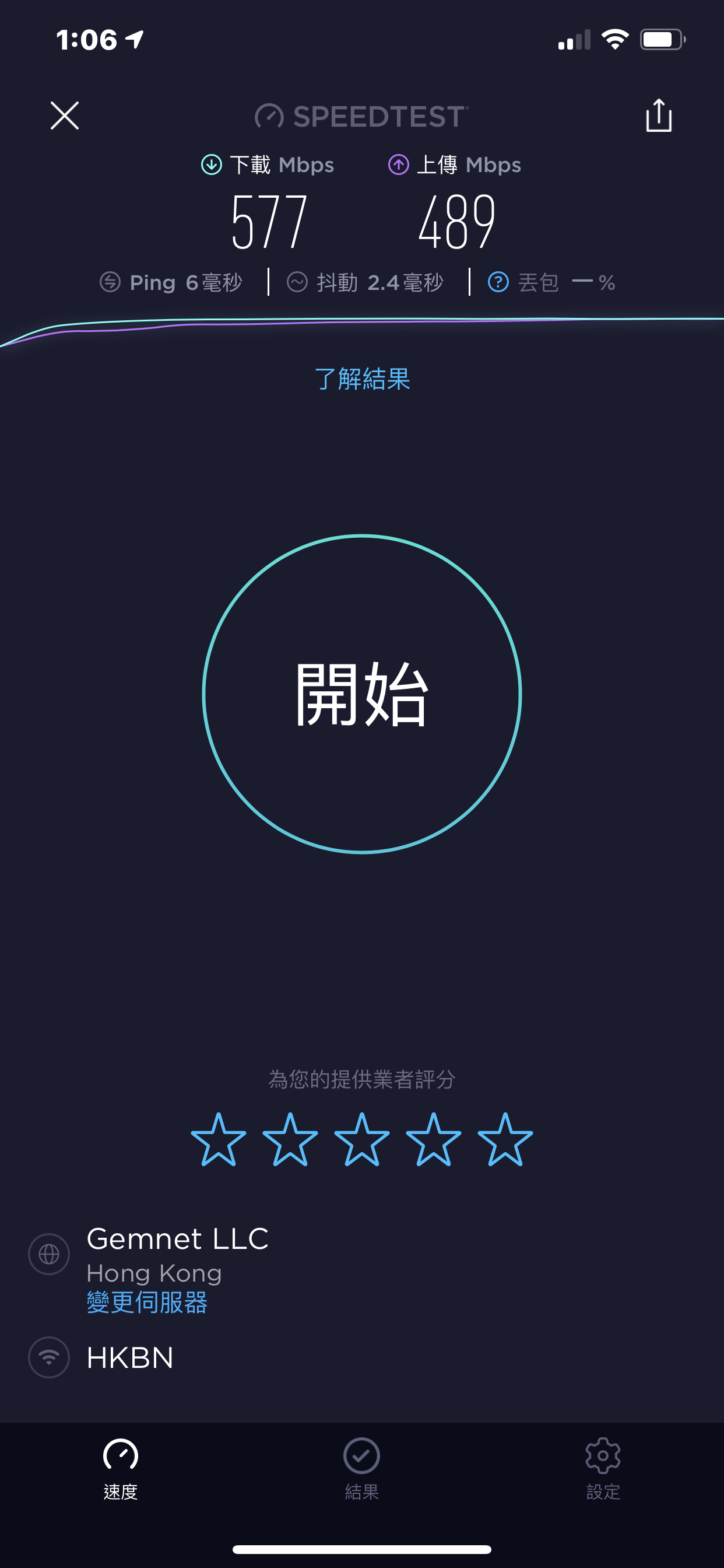
Task: Tap 變更伺服器 to change server
Action: [x=147, y=1302]
